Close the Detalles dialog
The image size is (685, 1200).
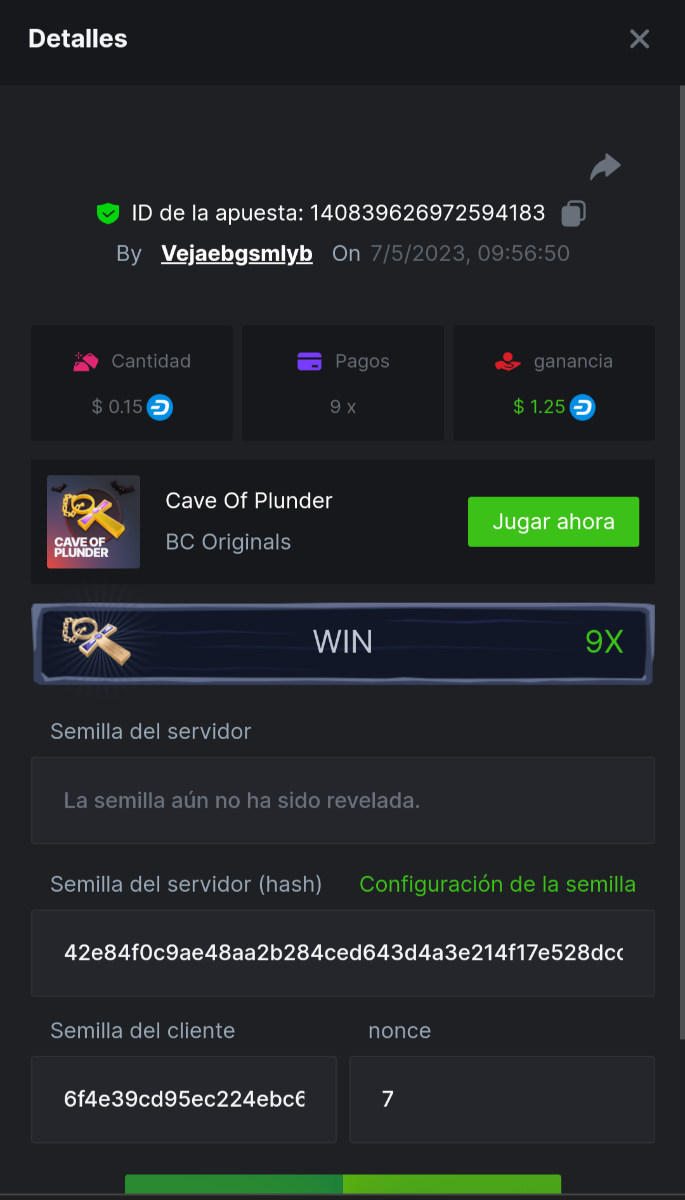click(639, 39)
